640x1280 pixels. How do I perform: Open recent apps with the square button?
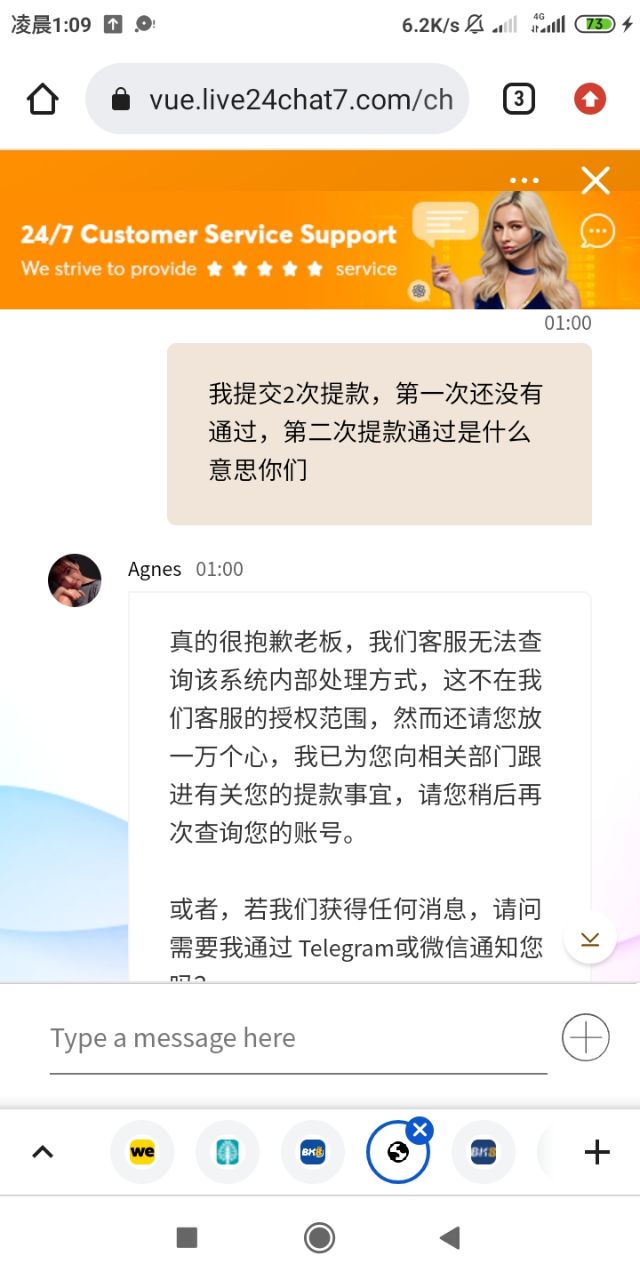coord(187,1238)
